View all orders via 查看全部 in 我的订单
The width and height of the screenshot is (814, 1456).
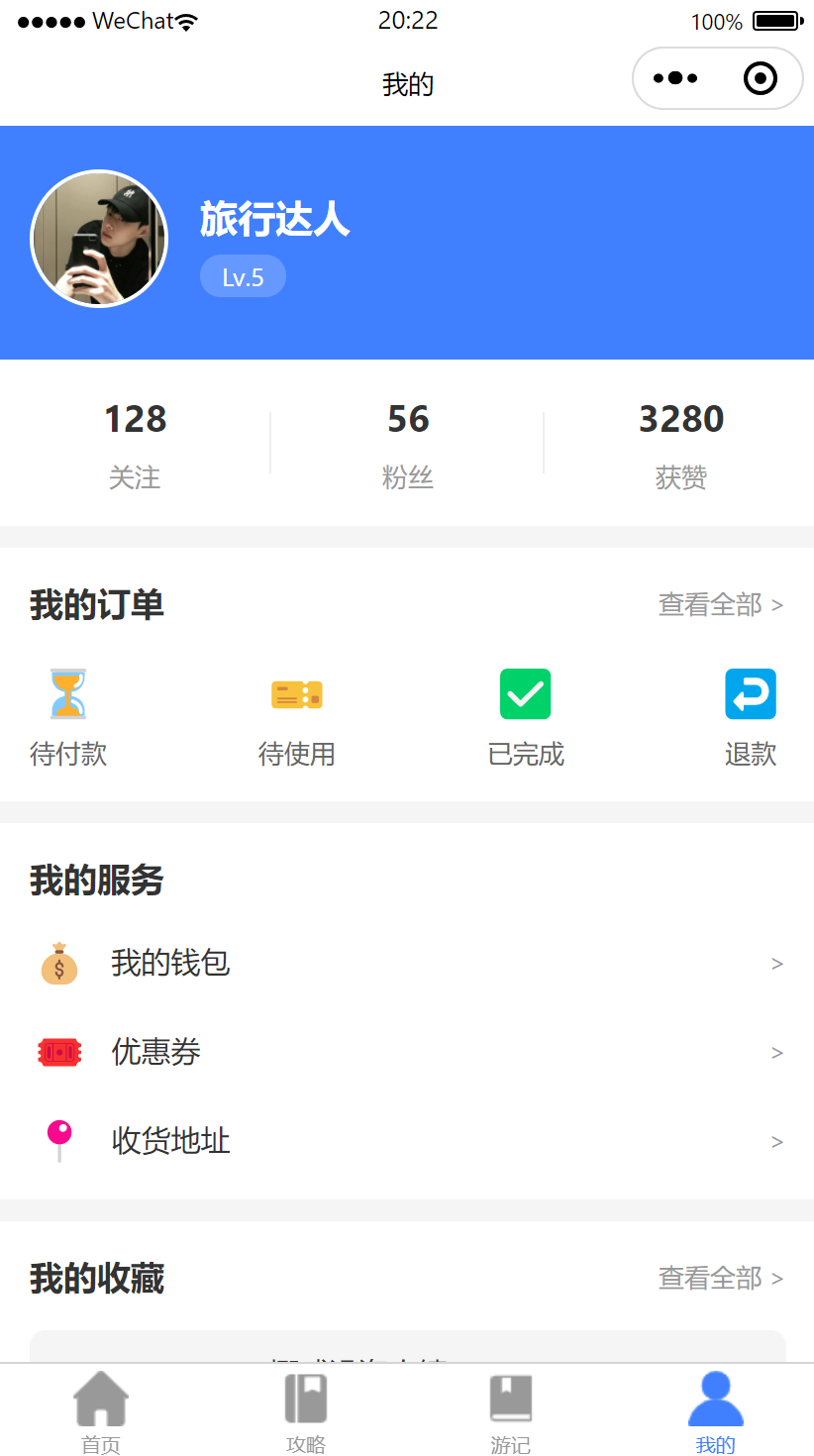pyautogui.click(x=720, y=604)
